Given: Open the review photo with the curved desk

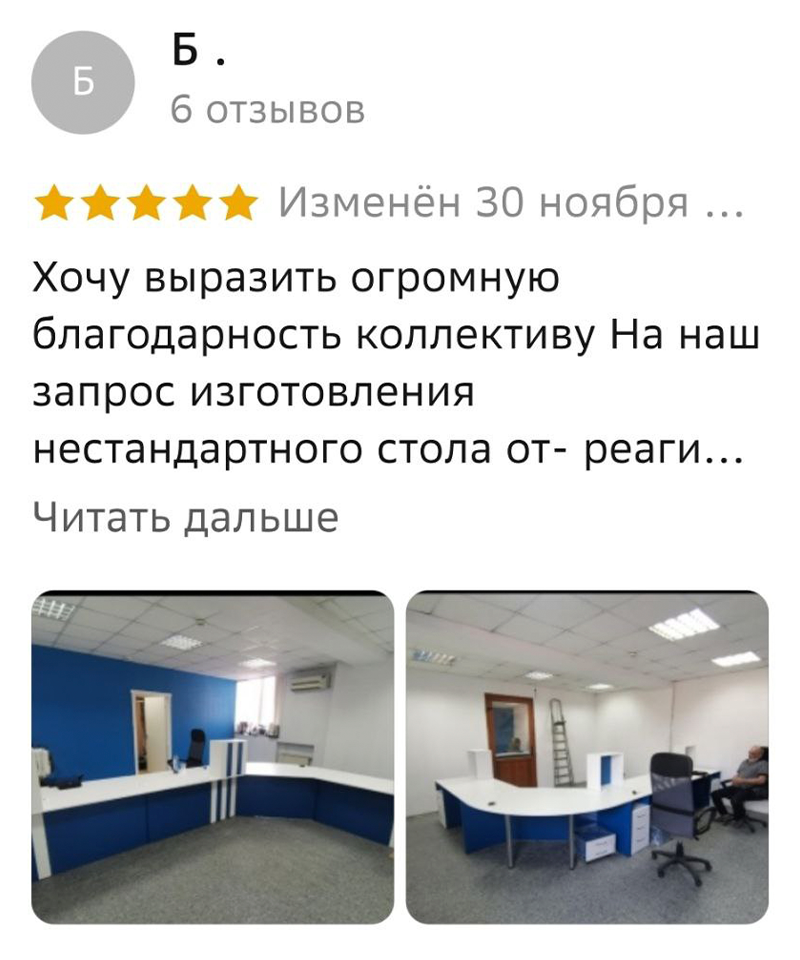Looking at the screenshot, I should [587, 757].
